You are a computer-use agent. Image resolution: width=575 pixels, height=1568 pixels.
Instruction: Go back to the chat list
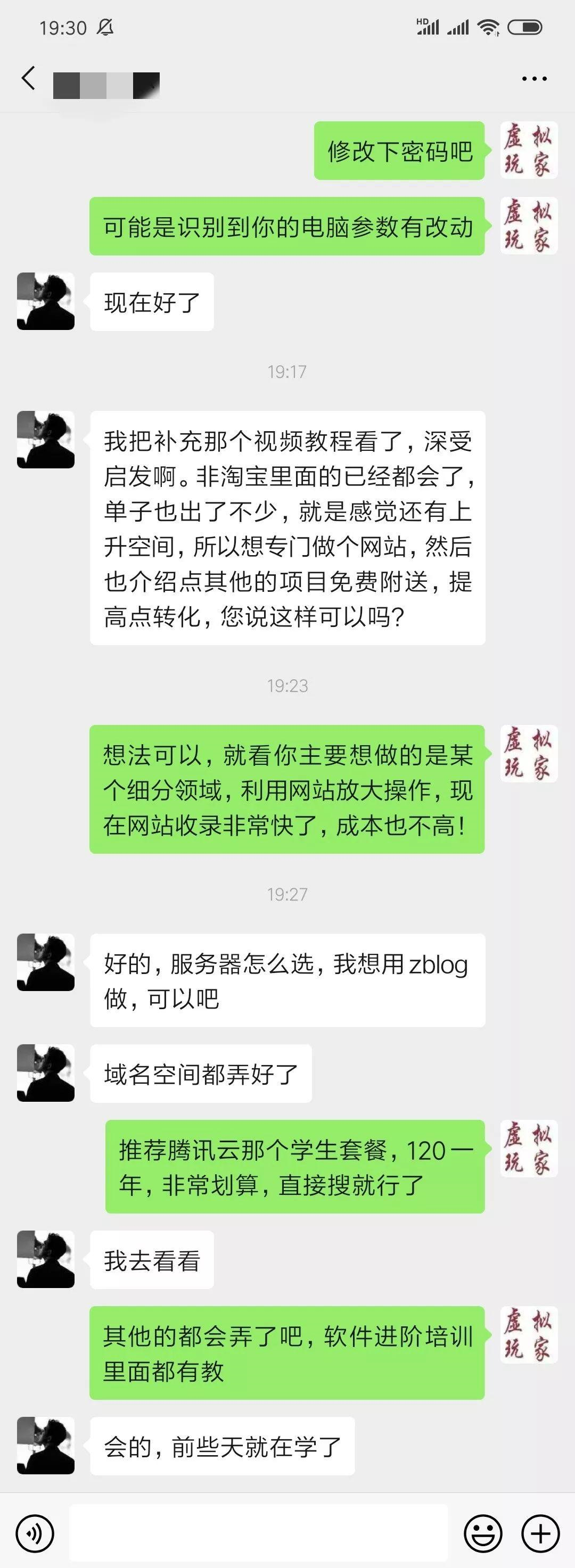coord(28,79)
